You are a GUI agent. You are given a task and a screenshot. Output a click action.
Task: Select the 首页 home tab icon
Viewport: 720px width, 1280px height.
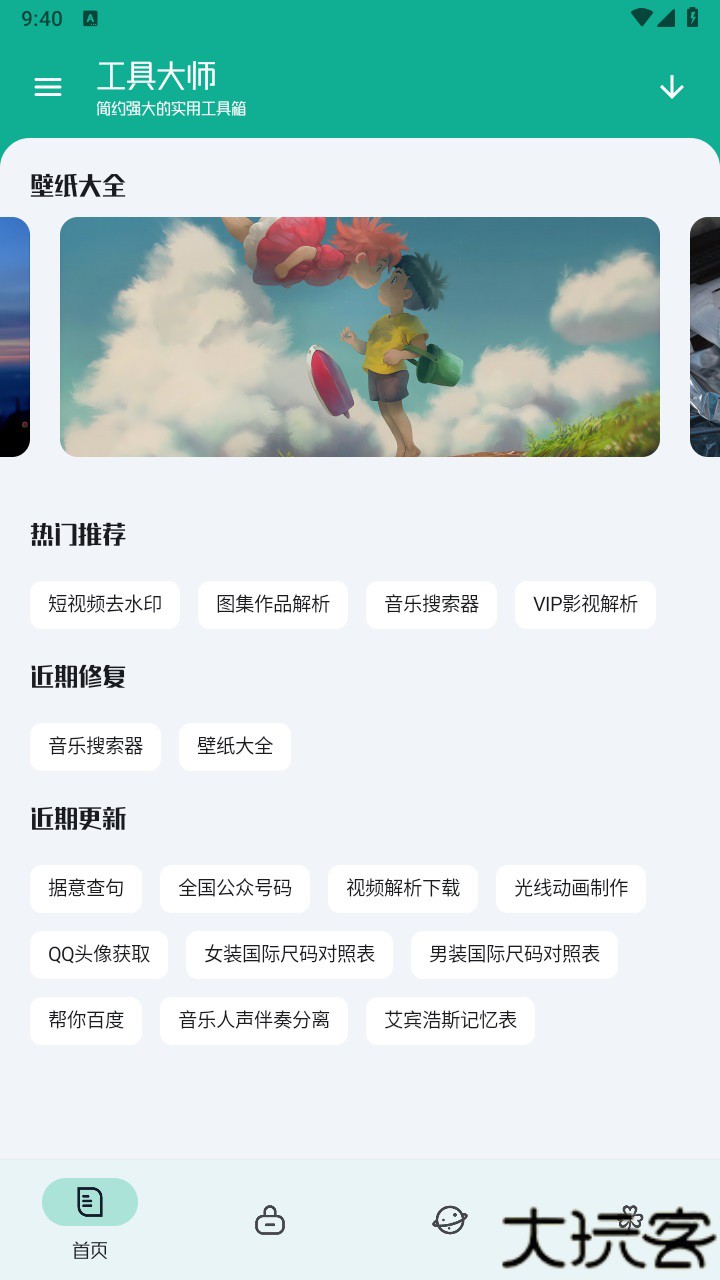tap(90, 1202)
